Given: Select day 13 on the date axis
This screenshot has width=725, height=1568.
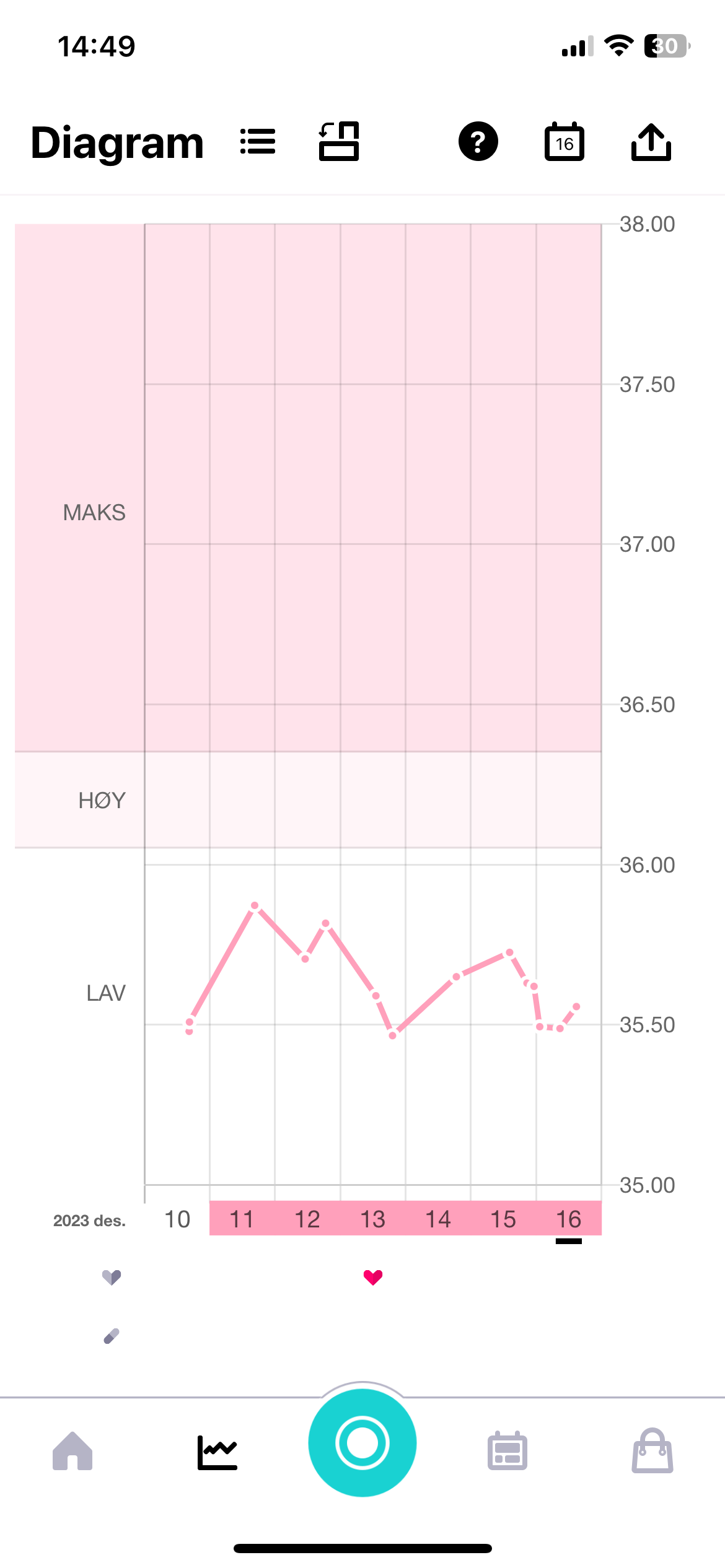Looking at the screenshot, I should [x=372, y=1219].
